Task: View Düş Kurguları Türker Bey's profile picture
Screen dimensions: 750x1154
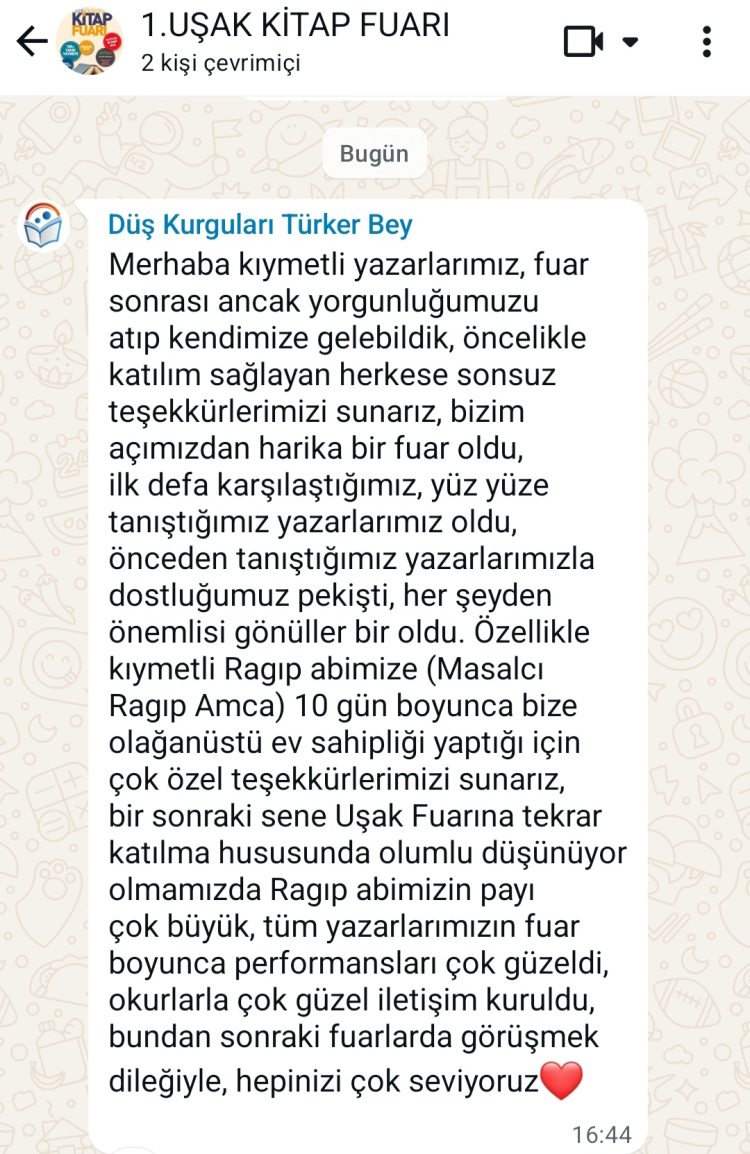Action: (43, 226)
